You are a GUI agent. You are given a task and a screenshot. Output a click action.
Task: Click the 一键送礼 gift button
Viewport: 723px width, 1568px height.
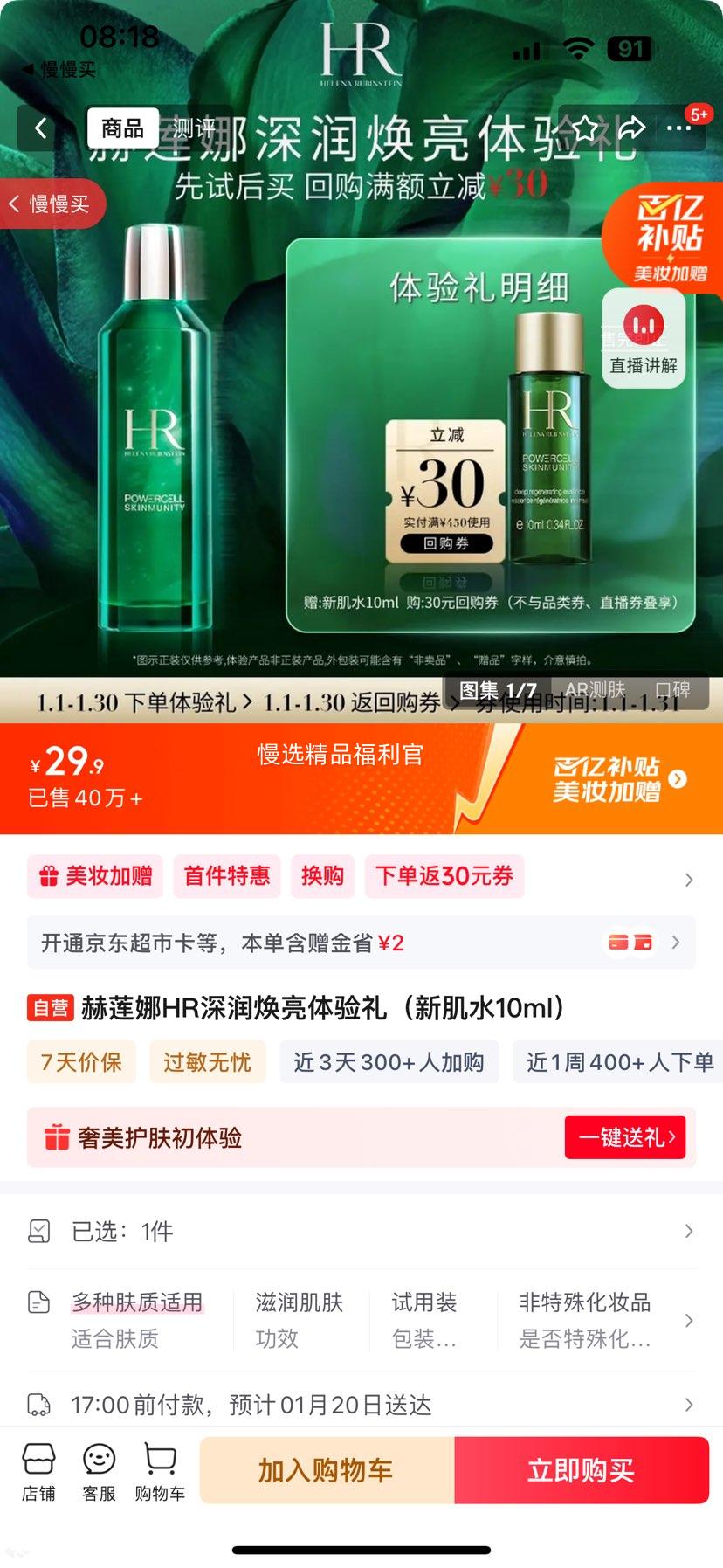coord(625,1137)
